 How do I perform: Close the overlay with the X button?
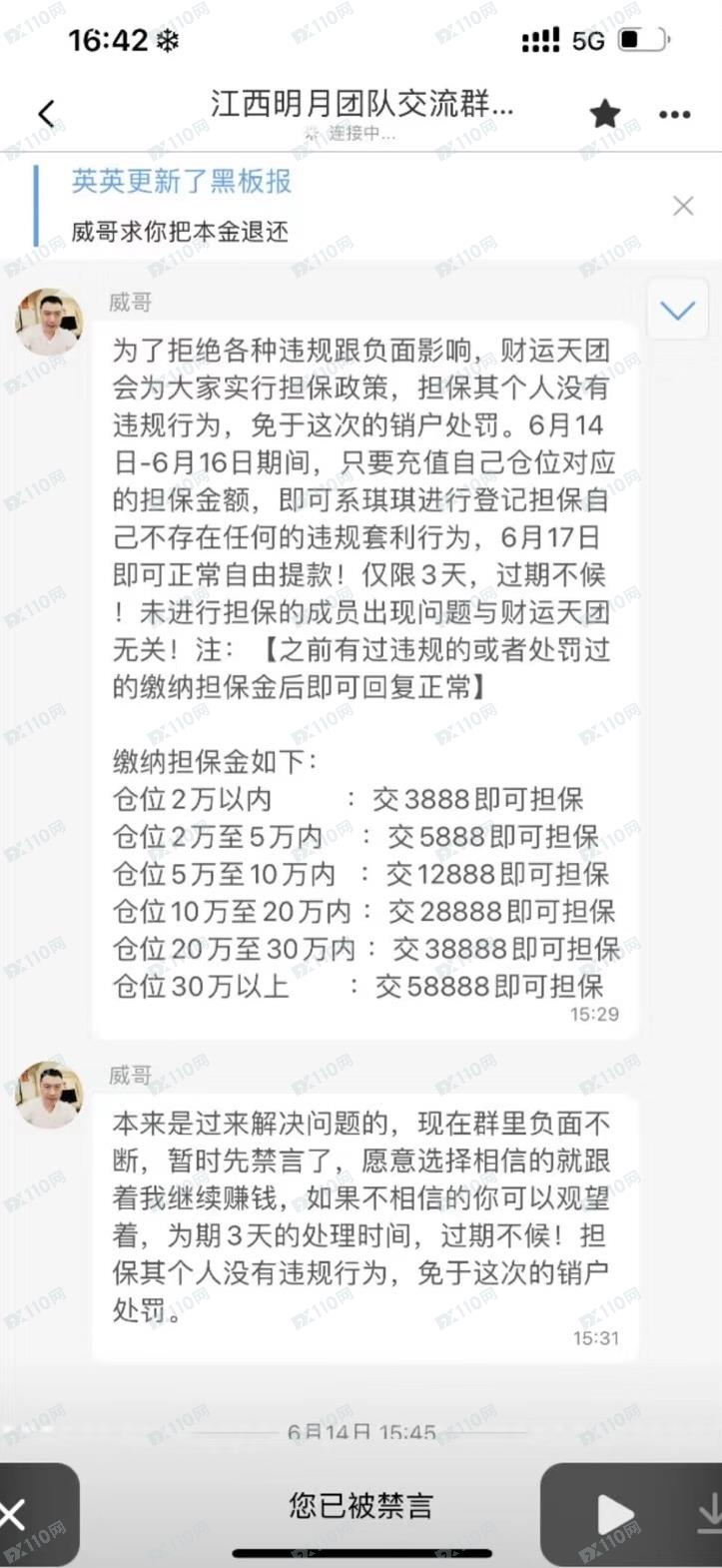14,1515
